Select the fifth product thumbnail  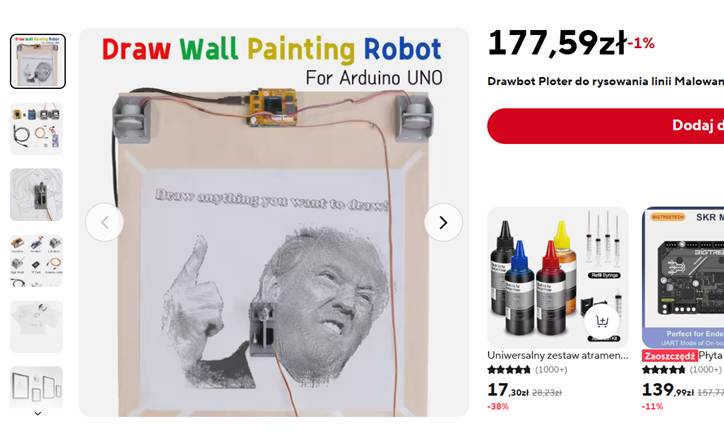point(36,326)
